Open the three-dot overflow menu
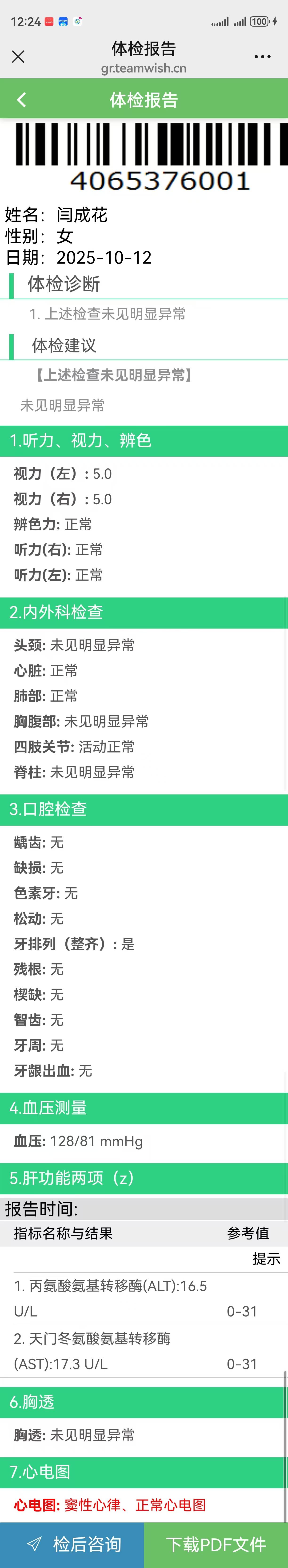This screenshot has width=288, height=1568. [262, 57]
